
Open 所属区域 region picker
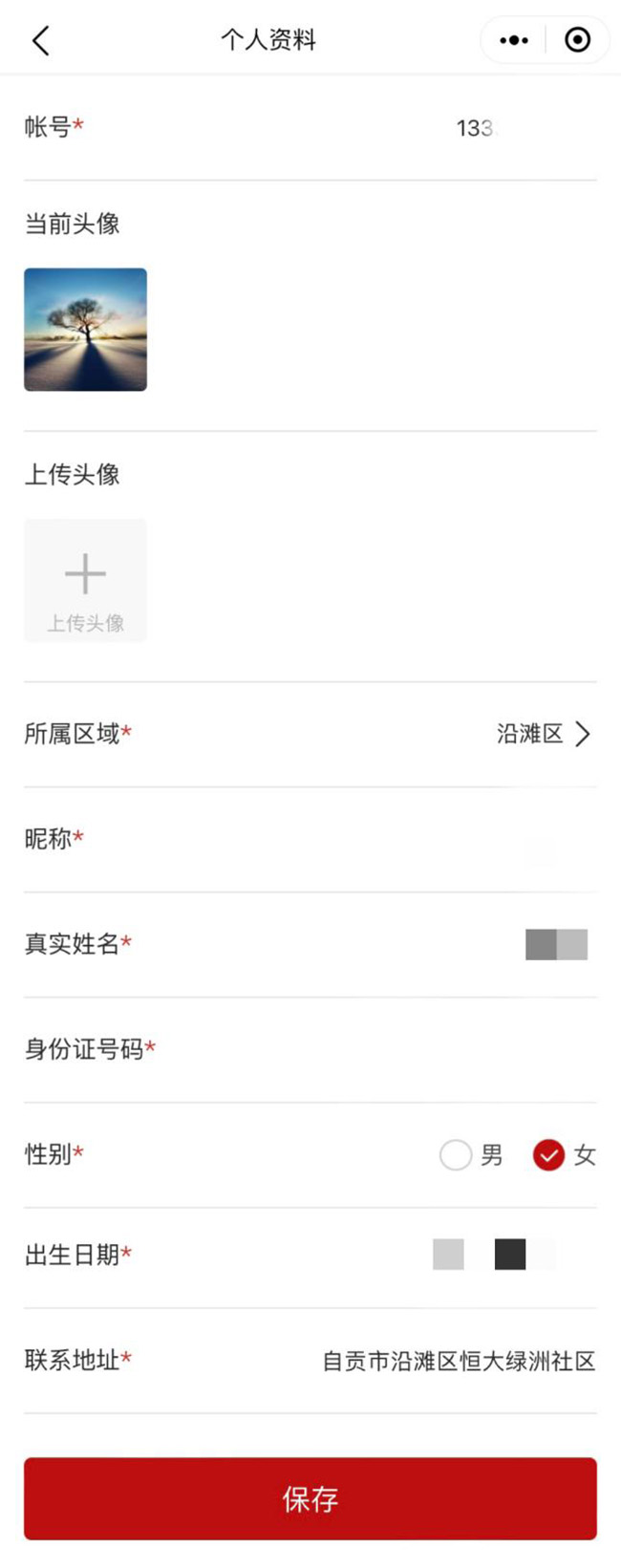click(543, 734)
